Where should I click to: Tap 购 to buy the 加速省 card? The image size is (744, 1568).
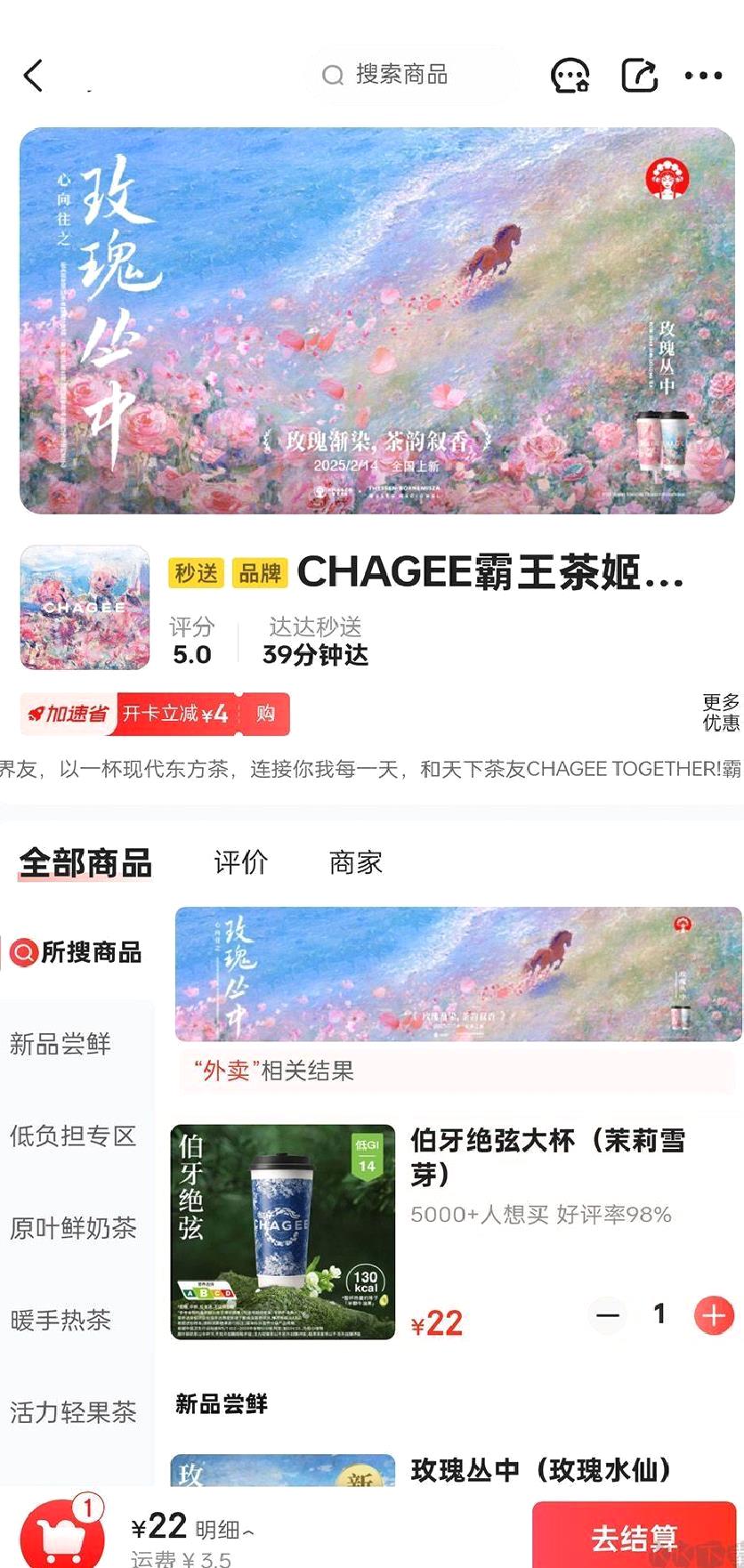(x=265, y=714)
